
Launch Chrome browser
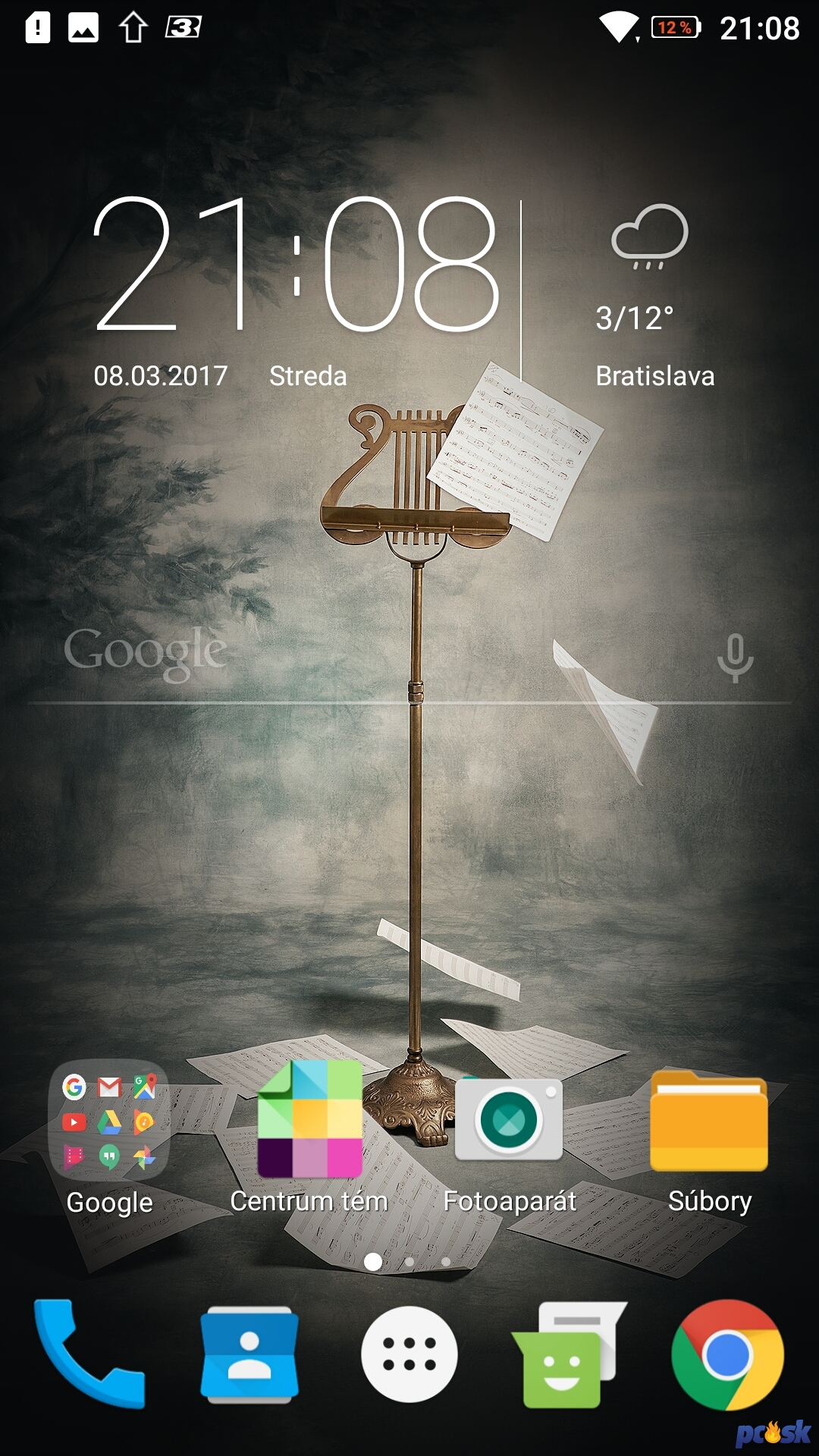pos(728,1354)
